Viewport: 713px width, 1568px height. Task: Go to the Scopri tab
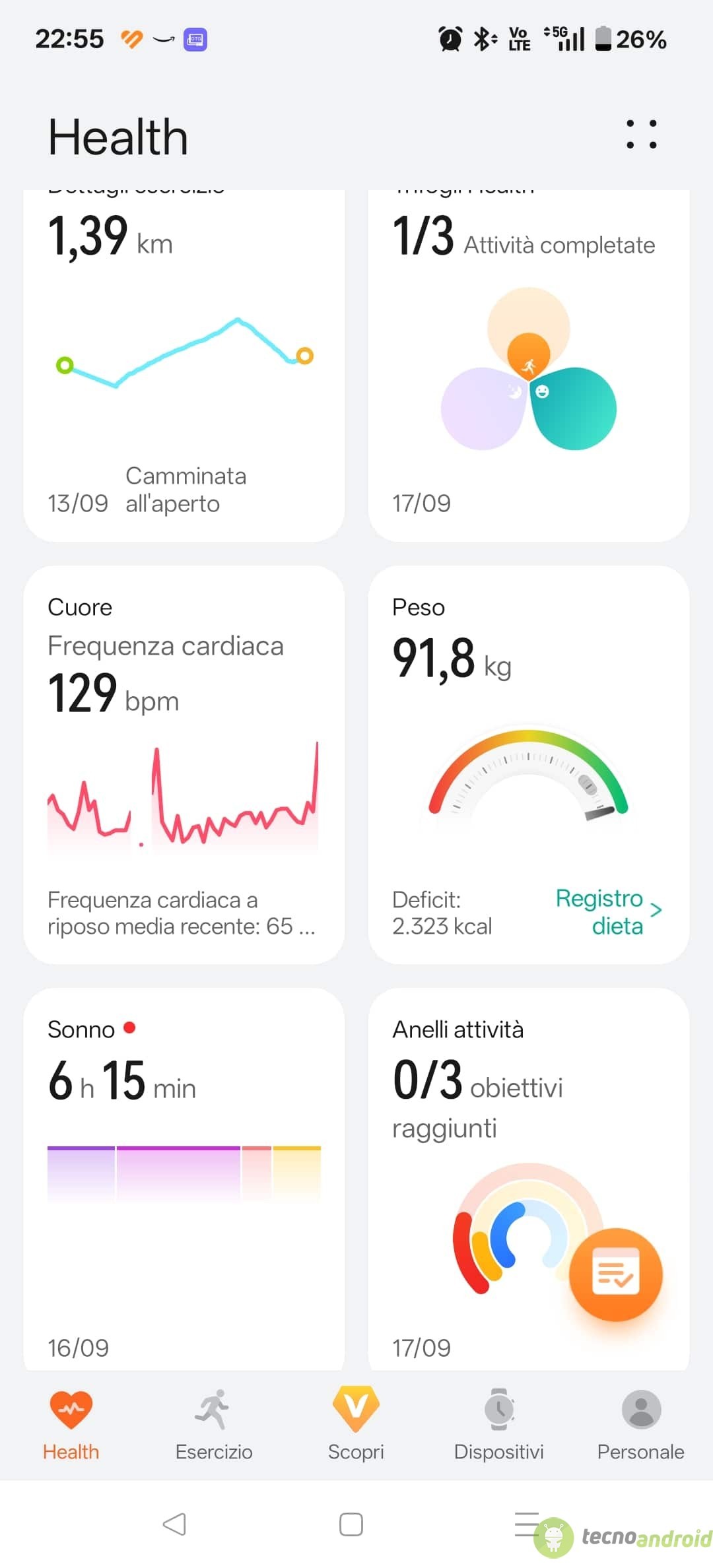pyautogui.click(x=356, y=1424)
